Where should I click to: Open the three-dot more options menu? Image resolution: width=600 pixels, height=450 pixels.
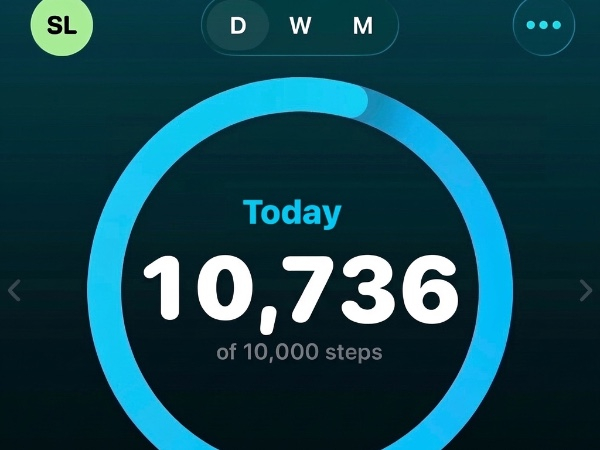pos(543,26)
